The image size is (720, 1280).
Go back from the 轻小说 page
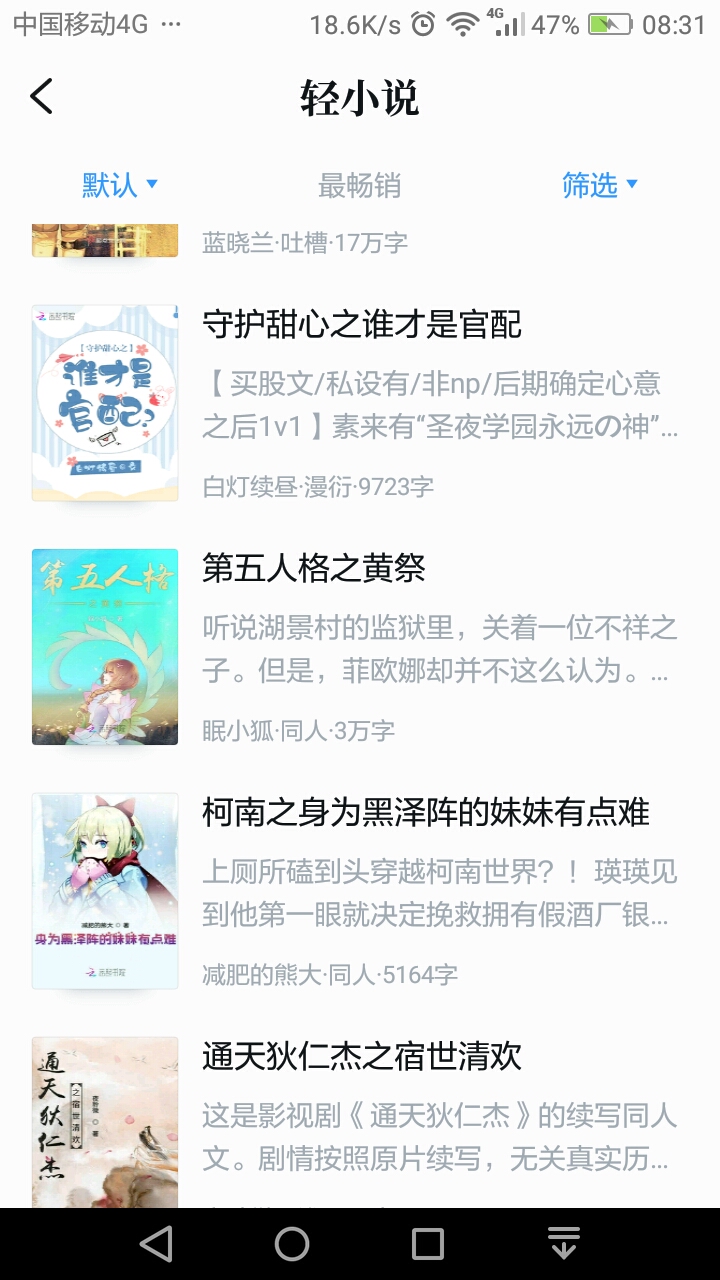tap(41, 97)
